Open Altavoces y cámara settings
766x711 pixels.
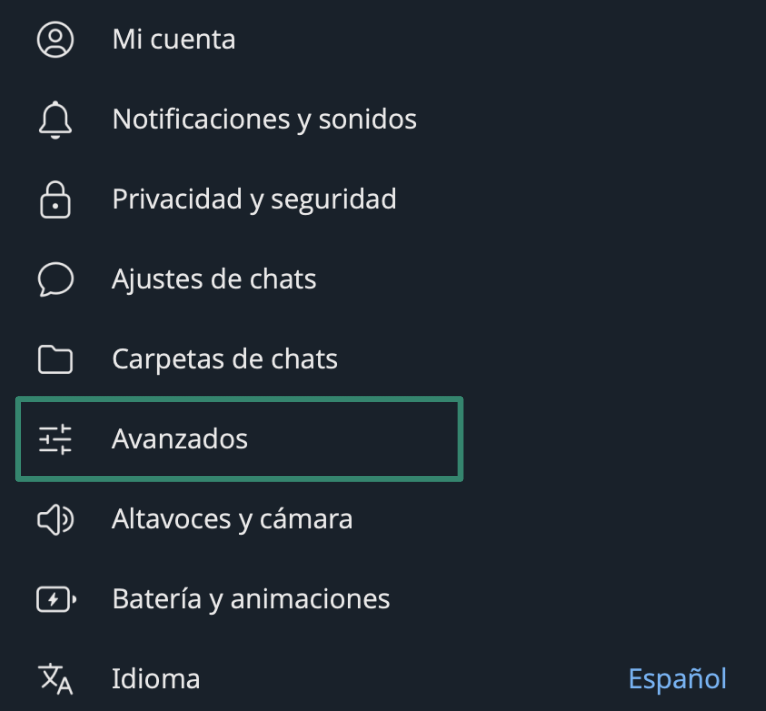click(x=232, y=519)
